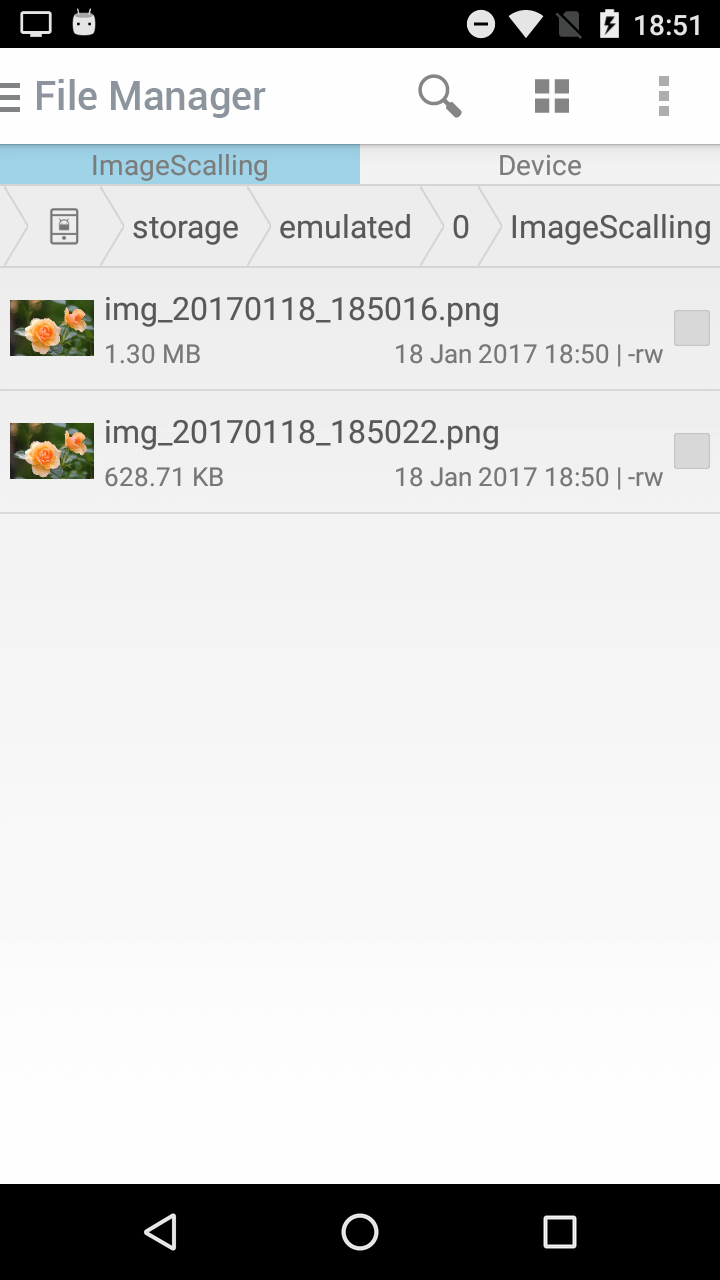
Task: Check the box for img_20170118_185022.png
Action: click(x=691, y=451)
